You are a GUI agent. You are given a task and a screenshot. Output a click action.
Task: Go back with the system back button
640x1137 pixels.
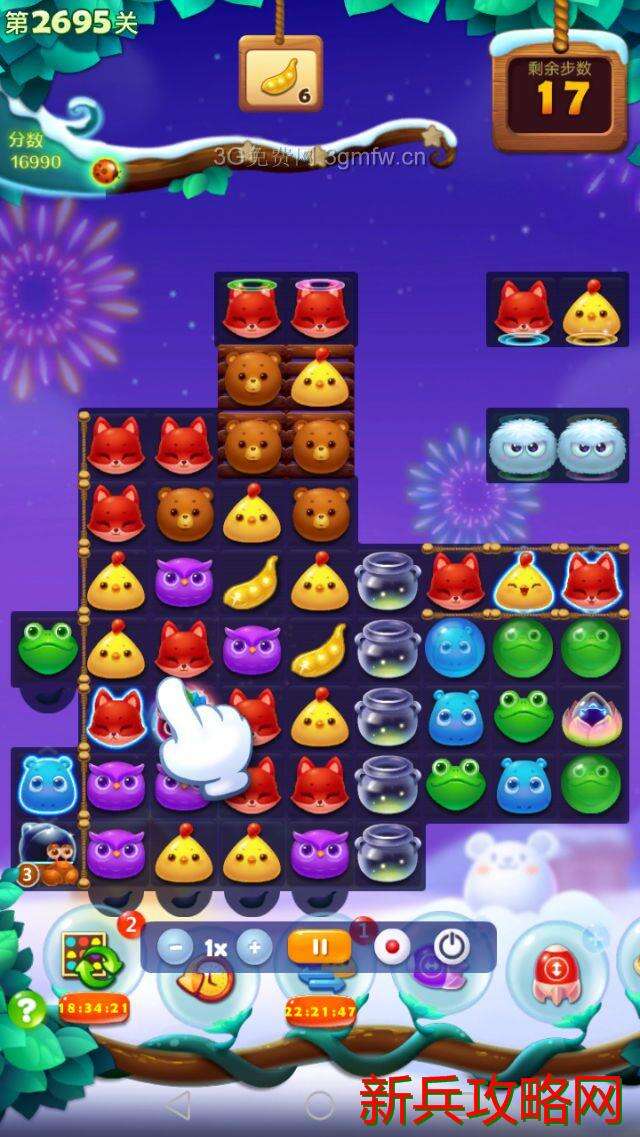click(177, 1105)
